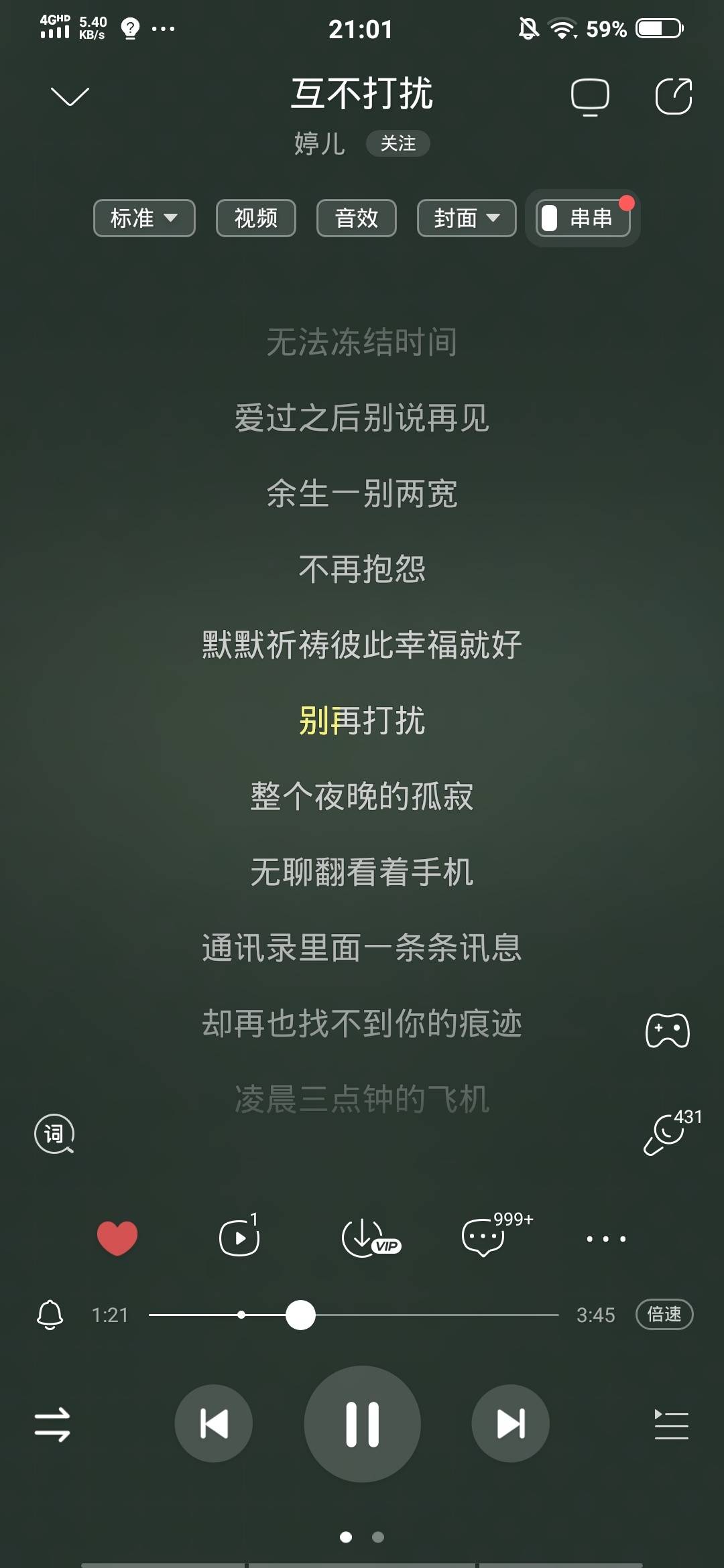724x1568 pixels.
Task: Open the 标准 quality dropdown
Action: point(144,218)
